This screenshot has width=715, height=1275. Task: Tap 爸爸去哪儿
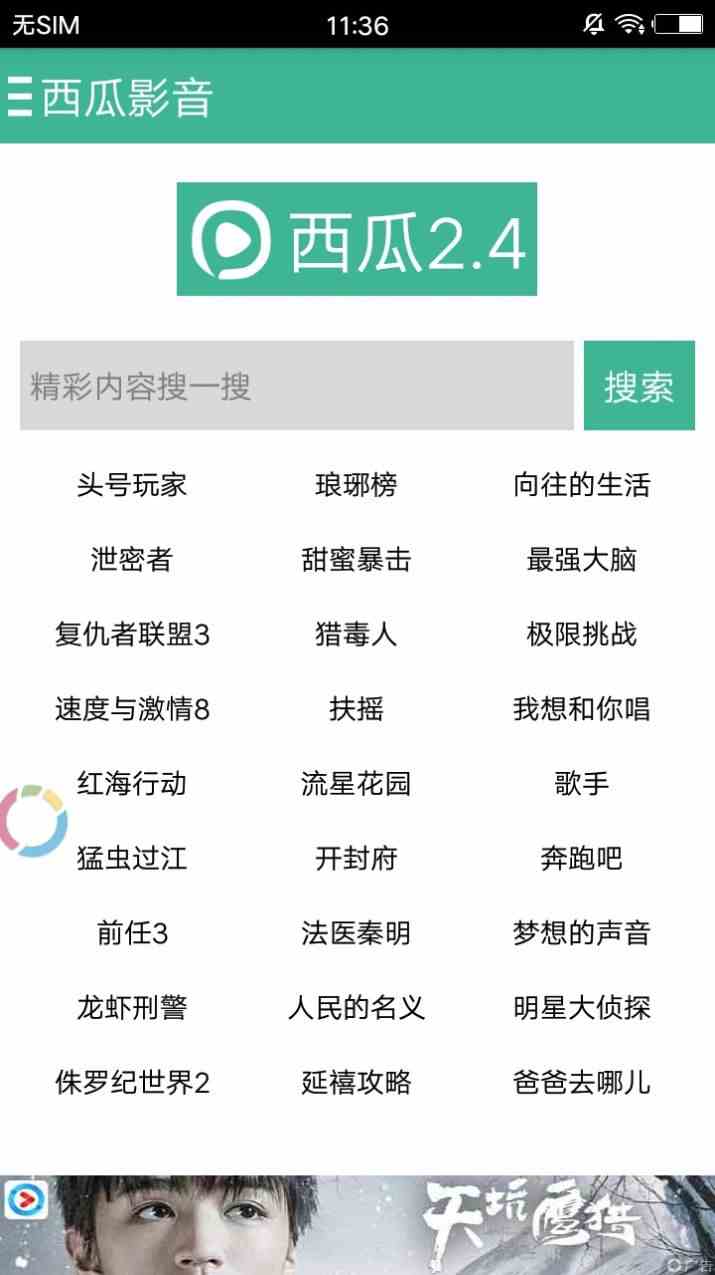(582, 1082)
